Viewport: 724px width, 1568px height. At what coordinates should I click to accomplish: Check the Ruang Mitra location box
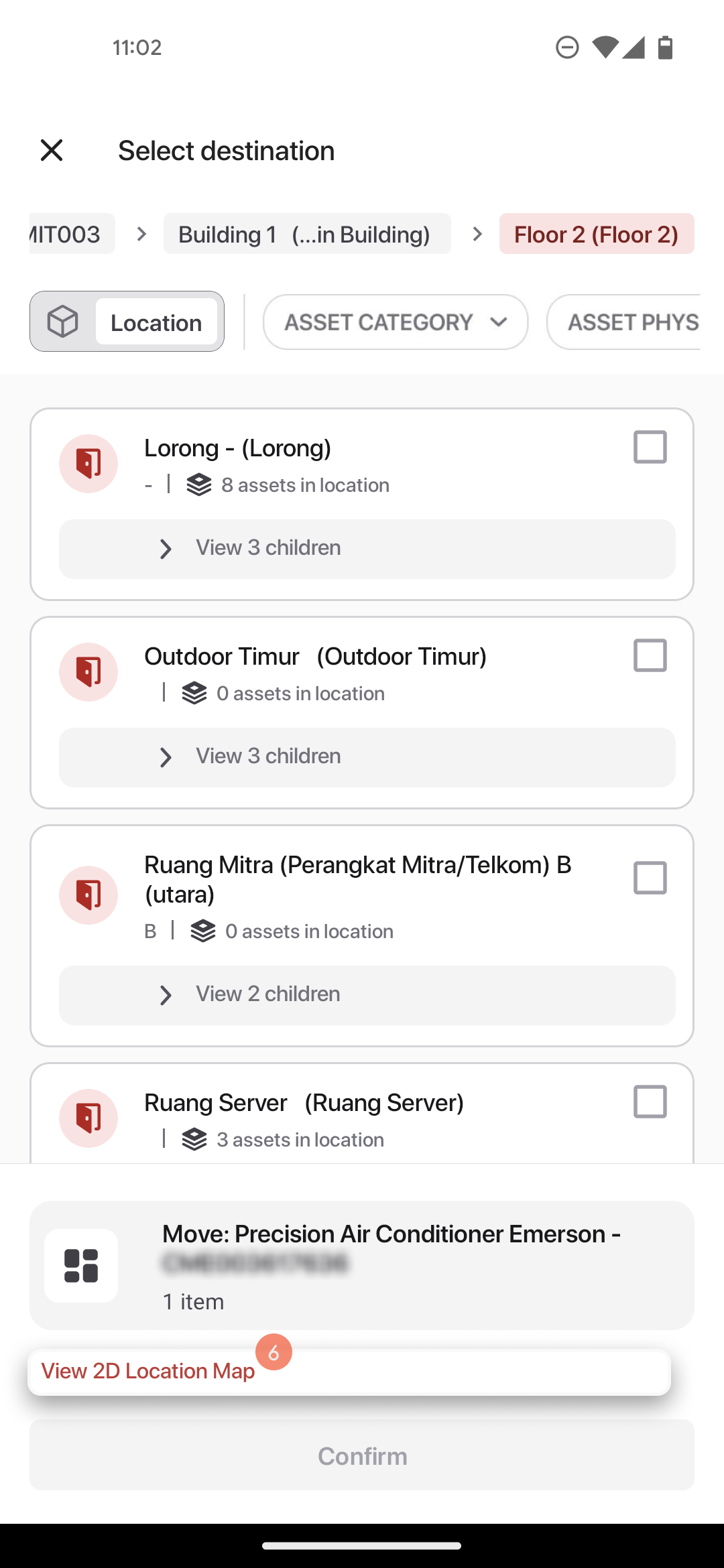650,878
